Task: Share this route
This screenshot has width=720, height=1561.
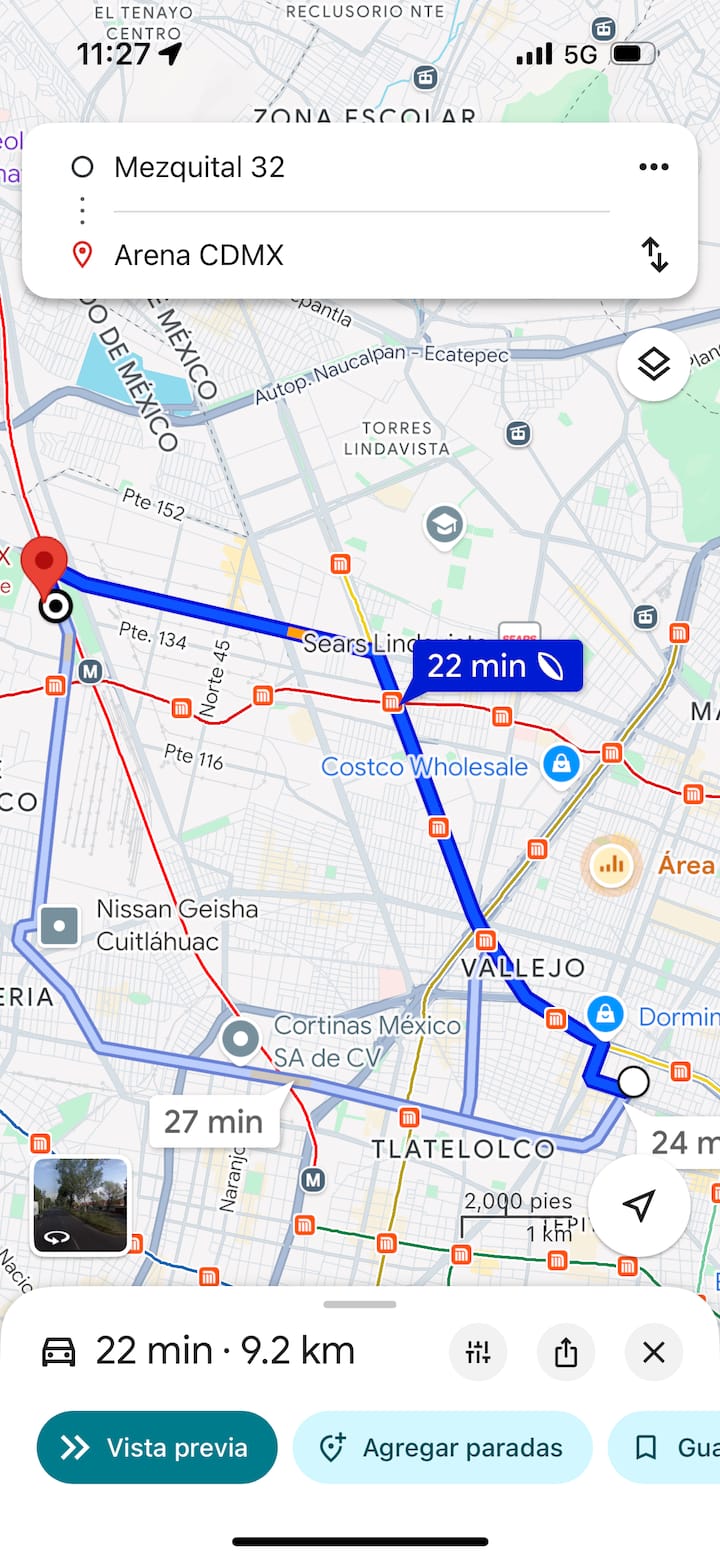Action: click(566, 1353)
